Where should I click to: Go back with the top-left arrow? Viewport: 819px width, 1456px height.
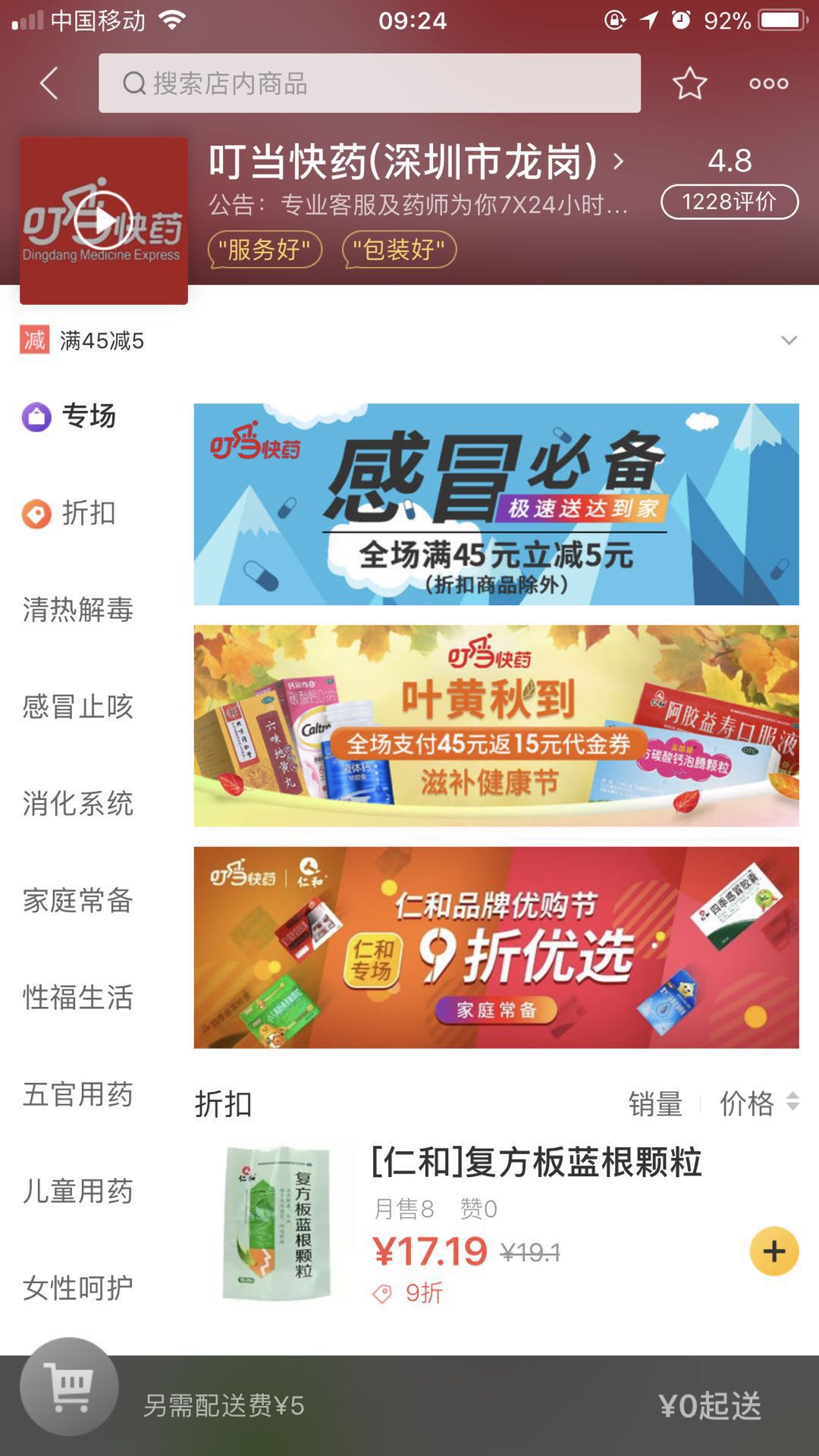click(x=49, y=83)
